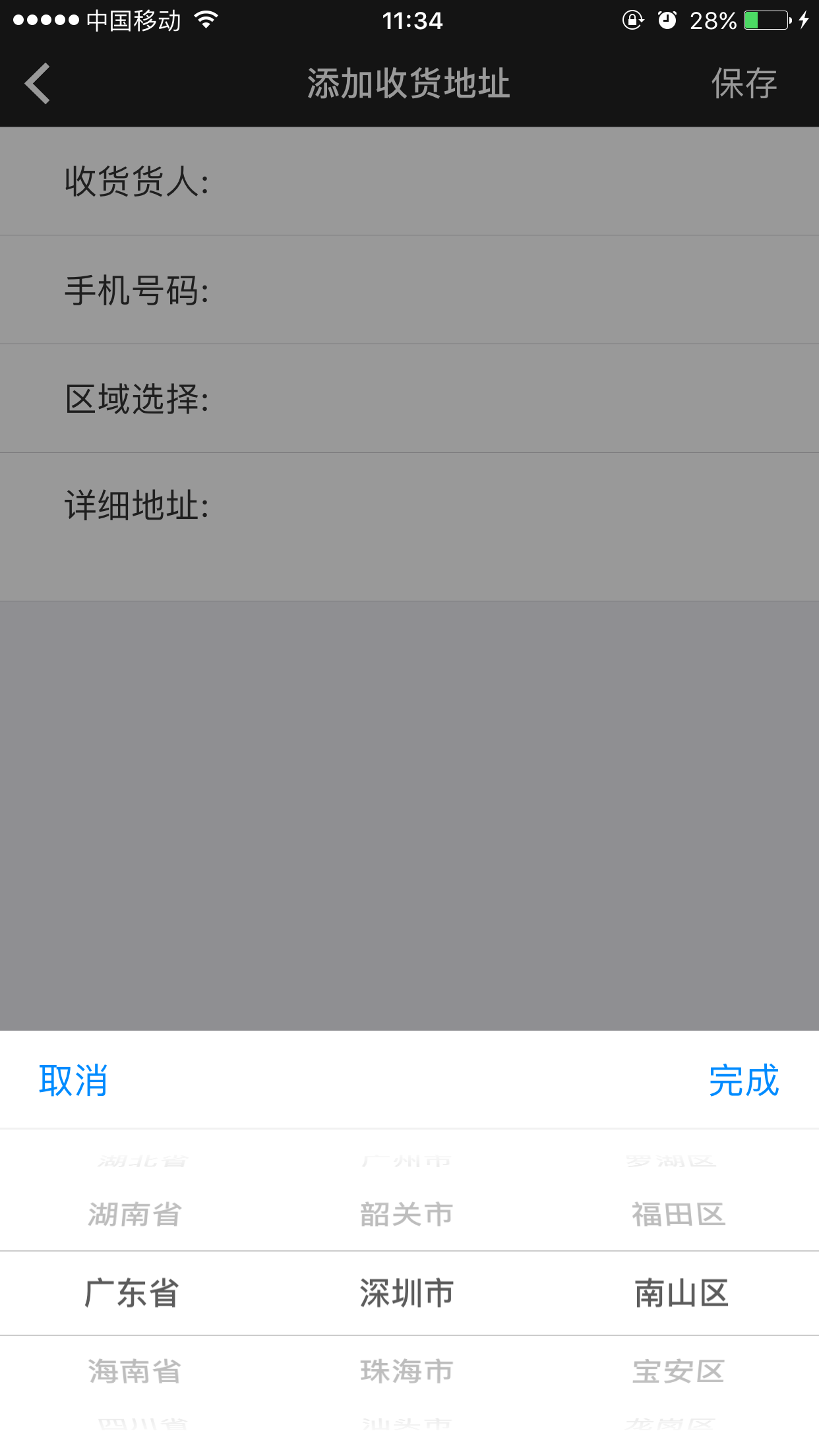The height and width of the screenshot is (1456, 819).
Task: Go back with the header arrow
Action: 38,84
